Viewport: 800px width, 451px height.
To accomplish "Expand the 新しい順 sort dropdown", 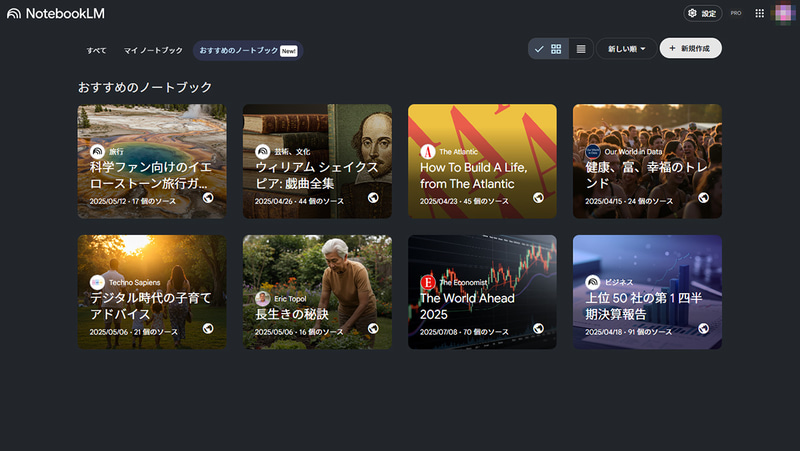I will click(x=626, y=48).
